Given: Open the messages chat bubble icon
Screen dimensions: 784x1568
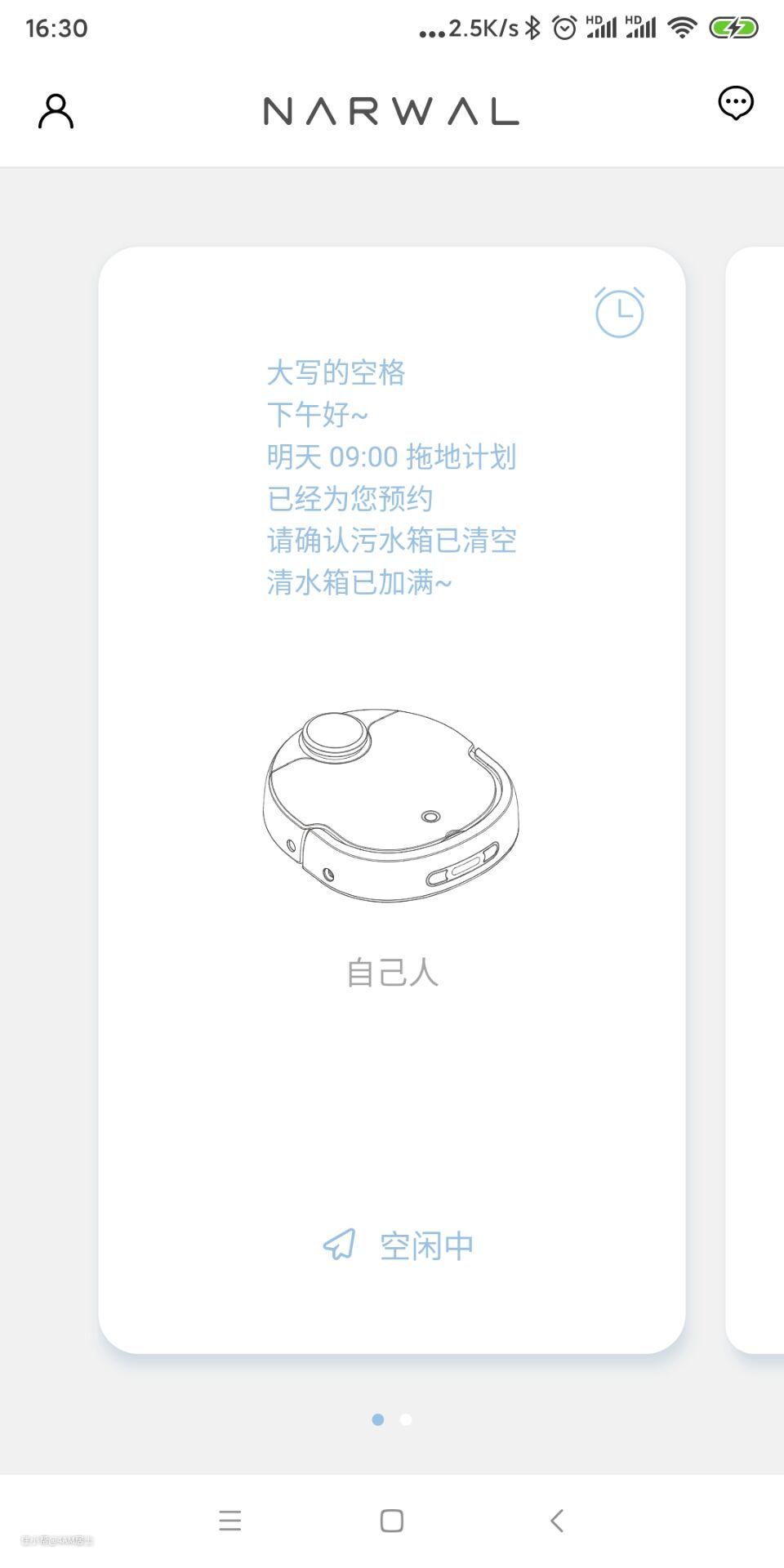Looking at the screenshot, I should tap(735, 104).
